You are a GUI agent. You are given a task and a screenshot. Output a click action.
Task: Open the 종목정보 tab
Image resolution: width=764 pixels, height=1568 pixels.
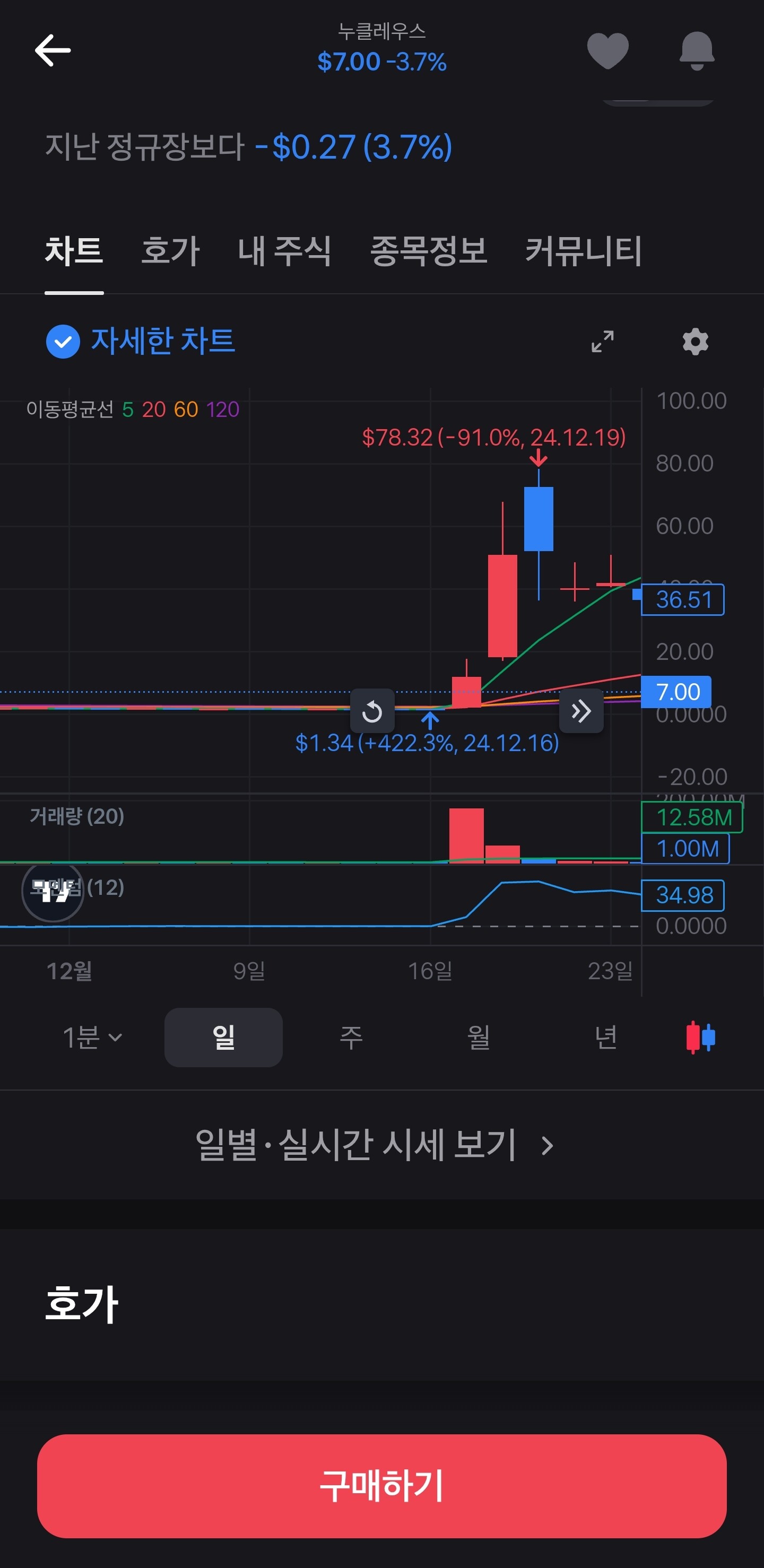click(429, 251)
